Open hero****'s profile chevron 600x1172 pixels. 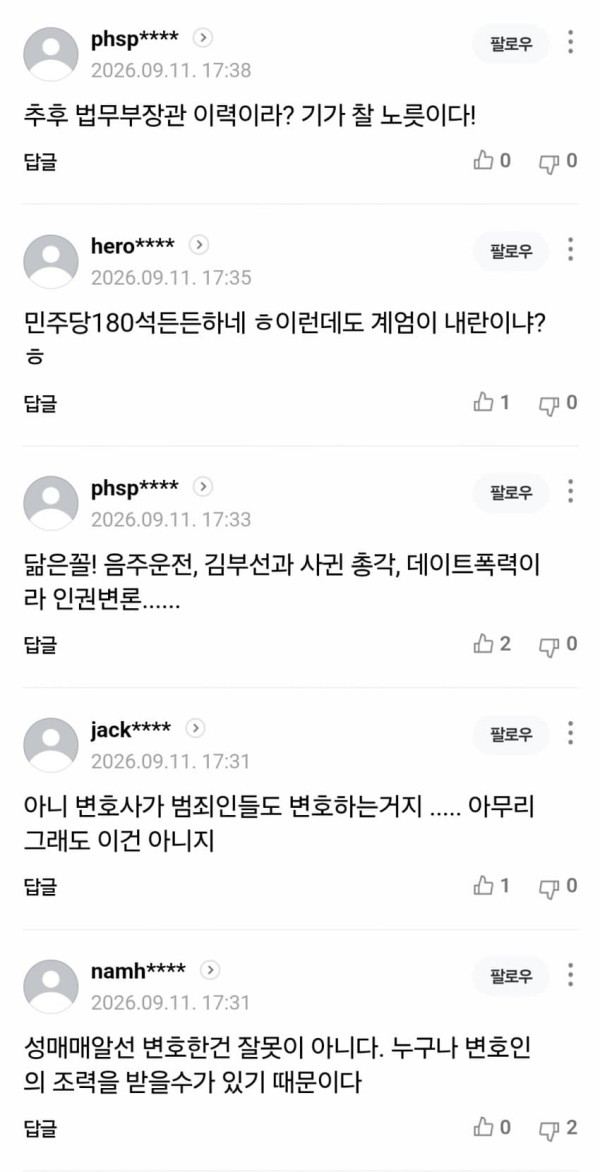pos(199,244)
